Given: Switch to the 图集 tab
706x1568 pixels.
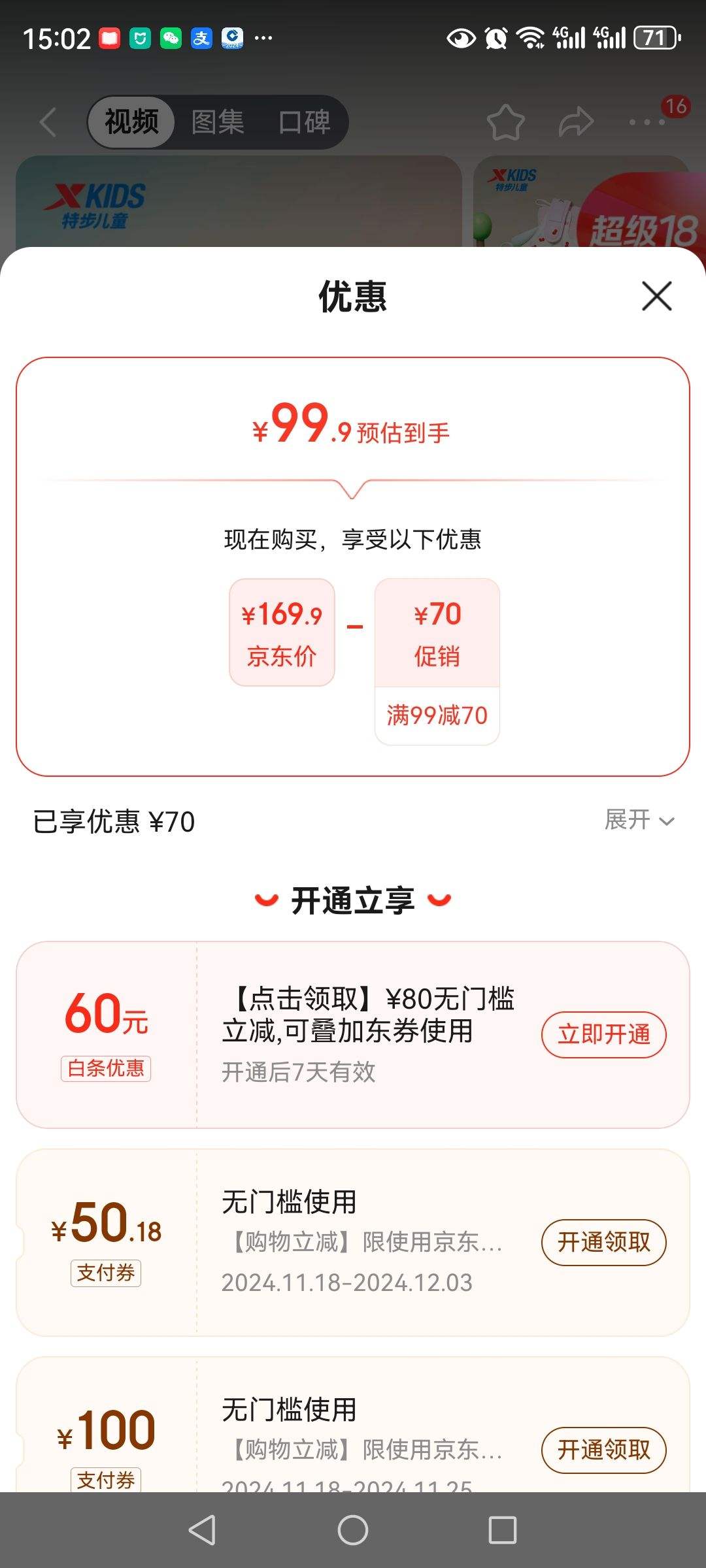Looking at the screenshot, I should (218, 122).
